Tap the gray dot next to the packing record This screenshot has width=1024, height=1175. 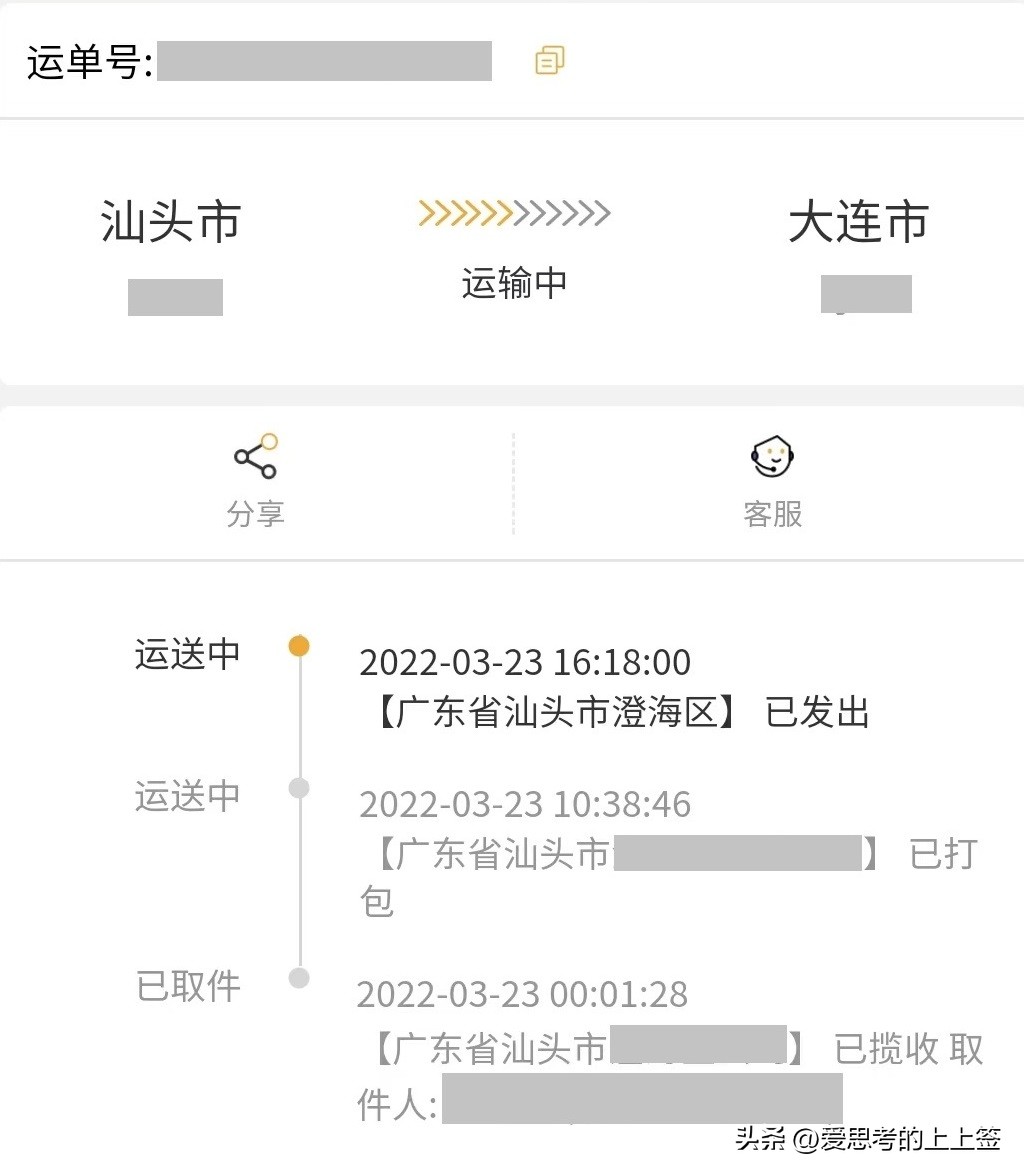point(298,788)
